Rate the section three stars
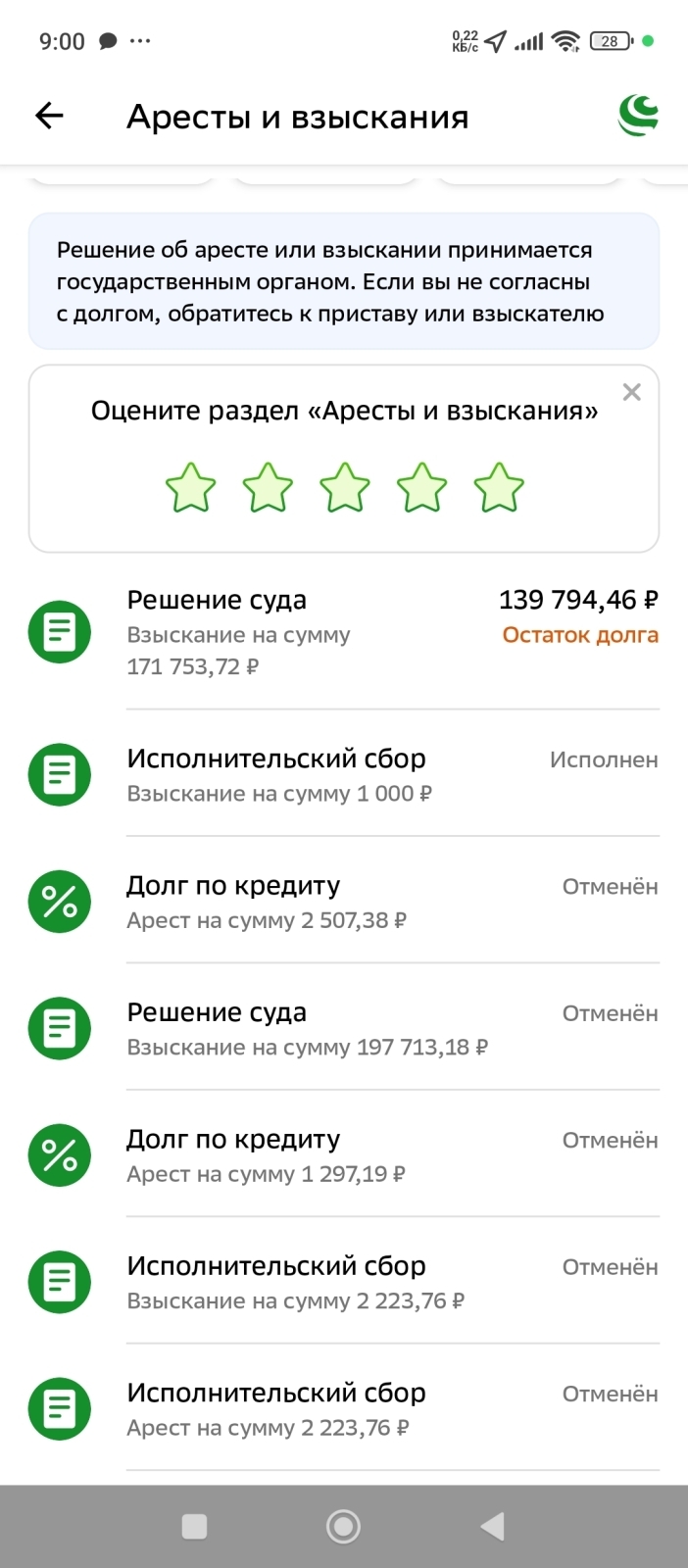This screenshot has width=688, height=1568. (x=345, y=488)
